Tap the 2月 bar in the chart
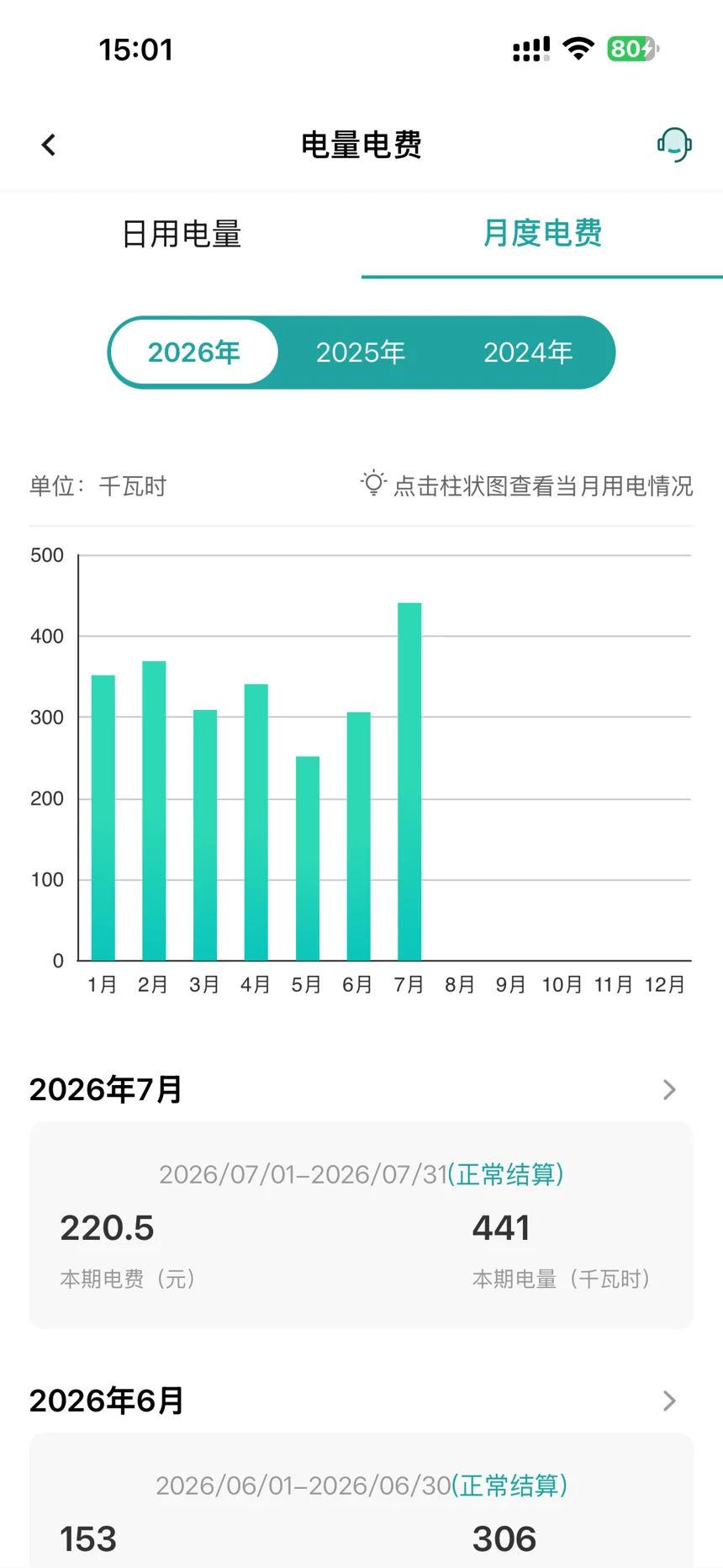The image size is (723, 1568). click(x=154, y=811)
